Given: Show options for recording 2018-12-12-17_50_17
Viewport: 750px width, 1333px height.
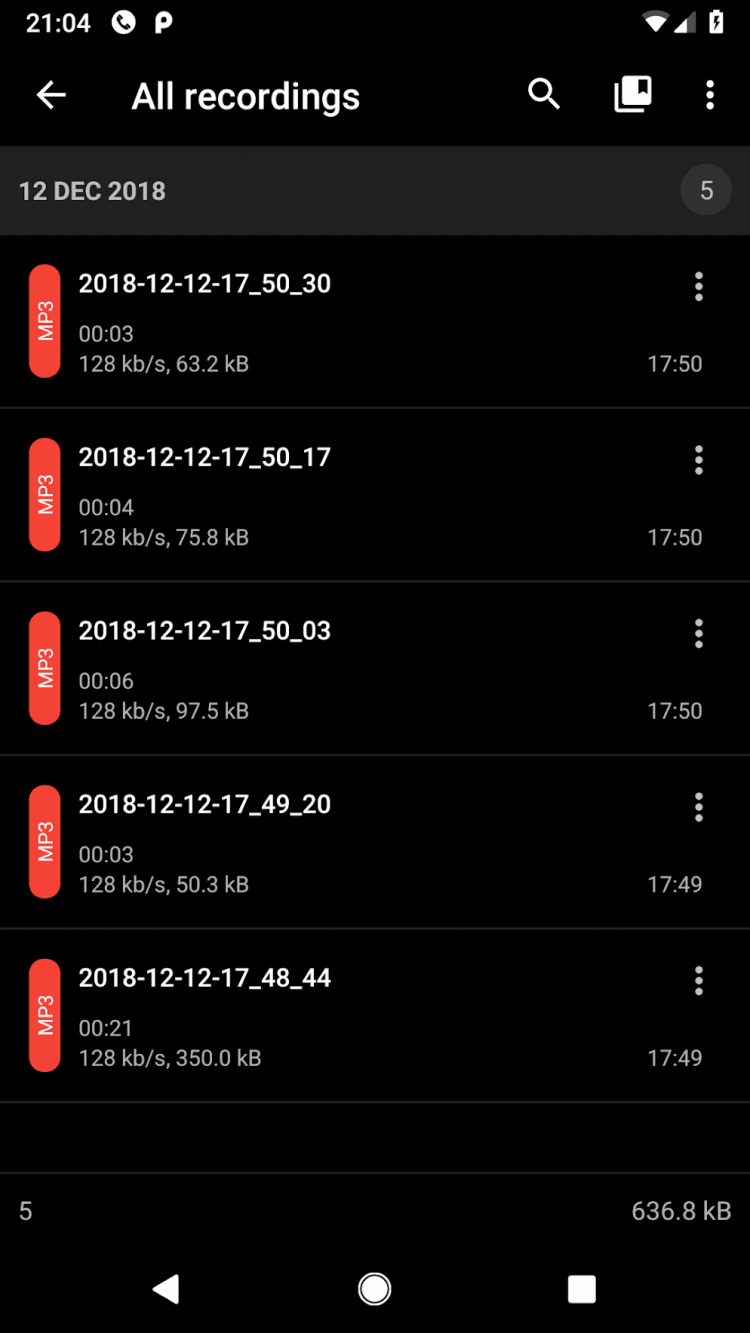Looking at the screenshot, I should tap(698, 460).
